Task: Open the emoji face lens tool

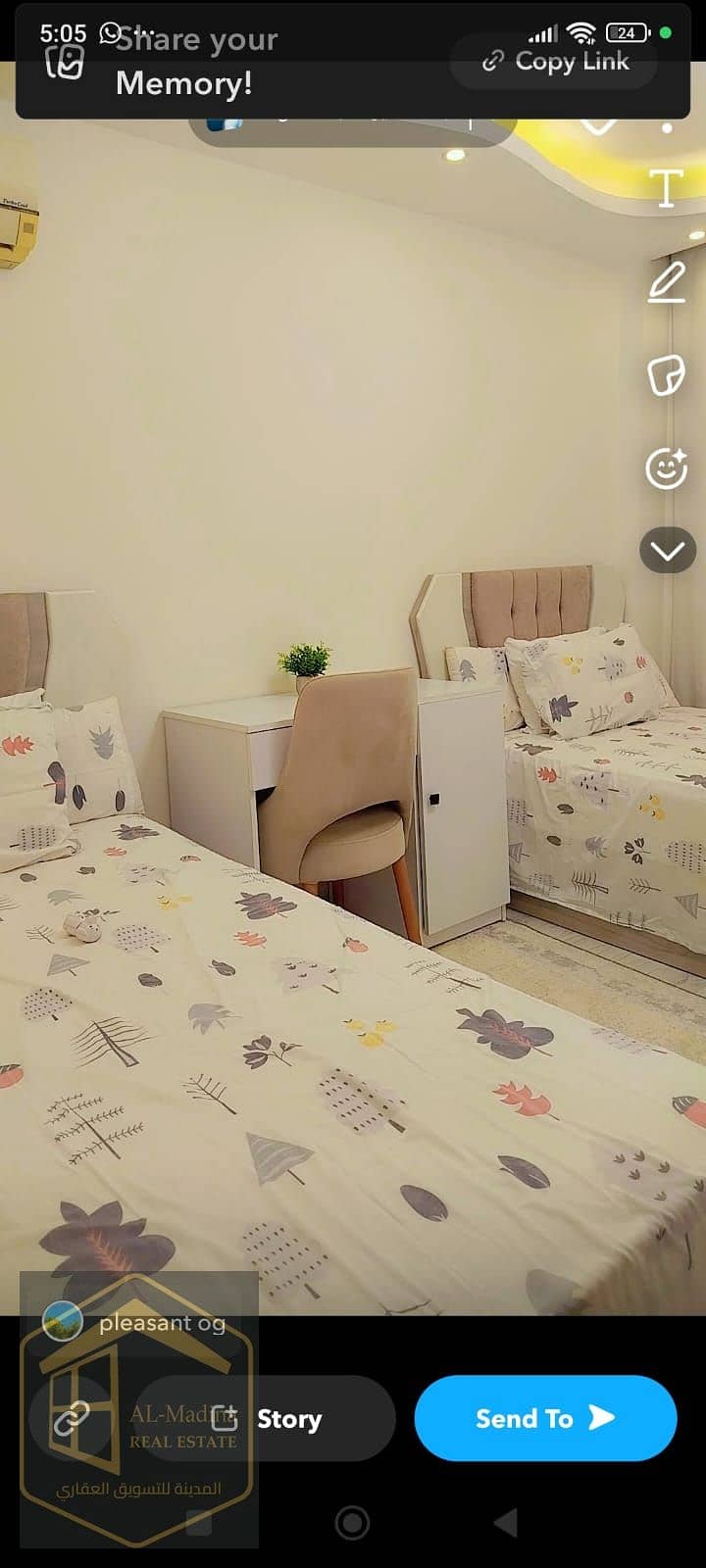Action: point(666,467)
